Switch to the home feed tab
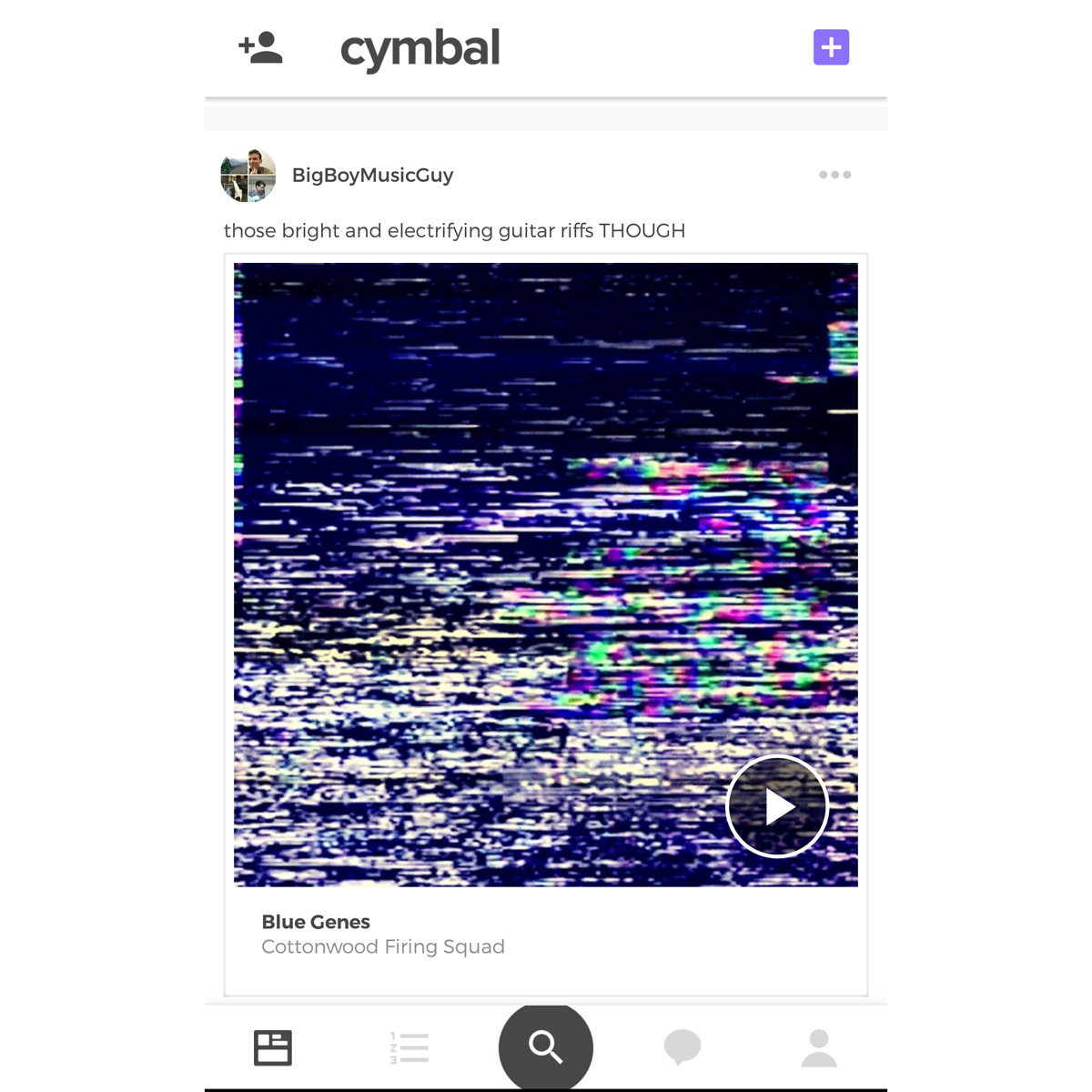 273,1047
